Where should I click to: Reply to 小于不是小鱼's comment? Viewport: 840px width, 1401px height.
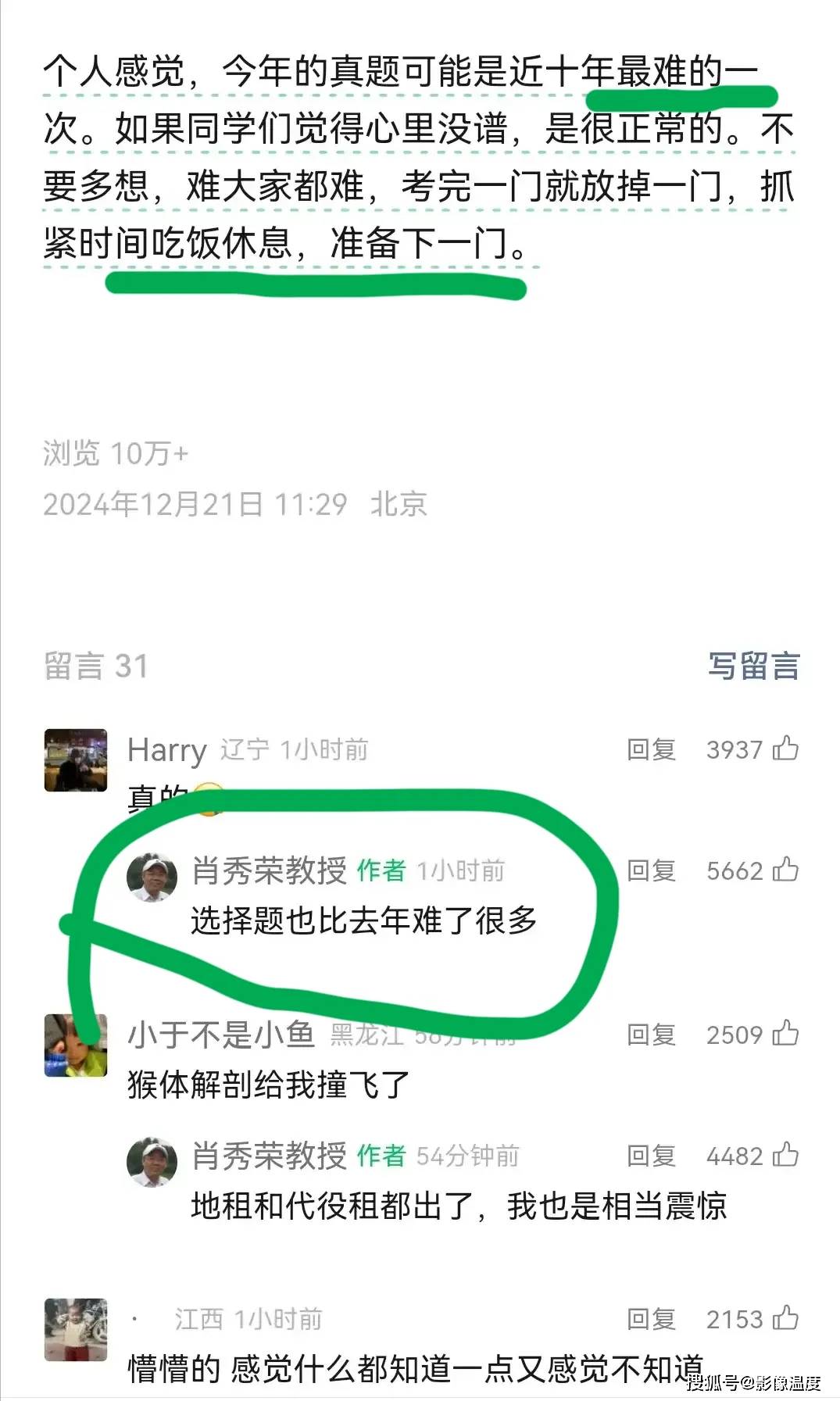651,1035
